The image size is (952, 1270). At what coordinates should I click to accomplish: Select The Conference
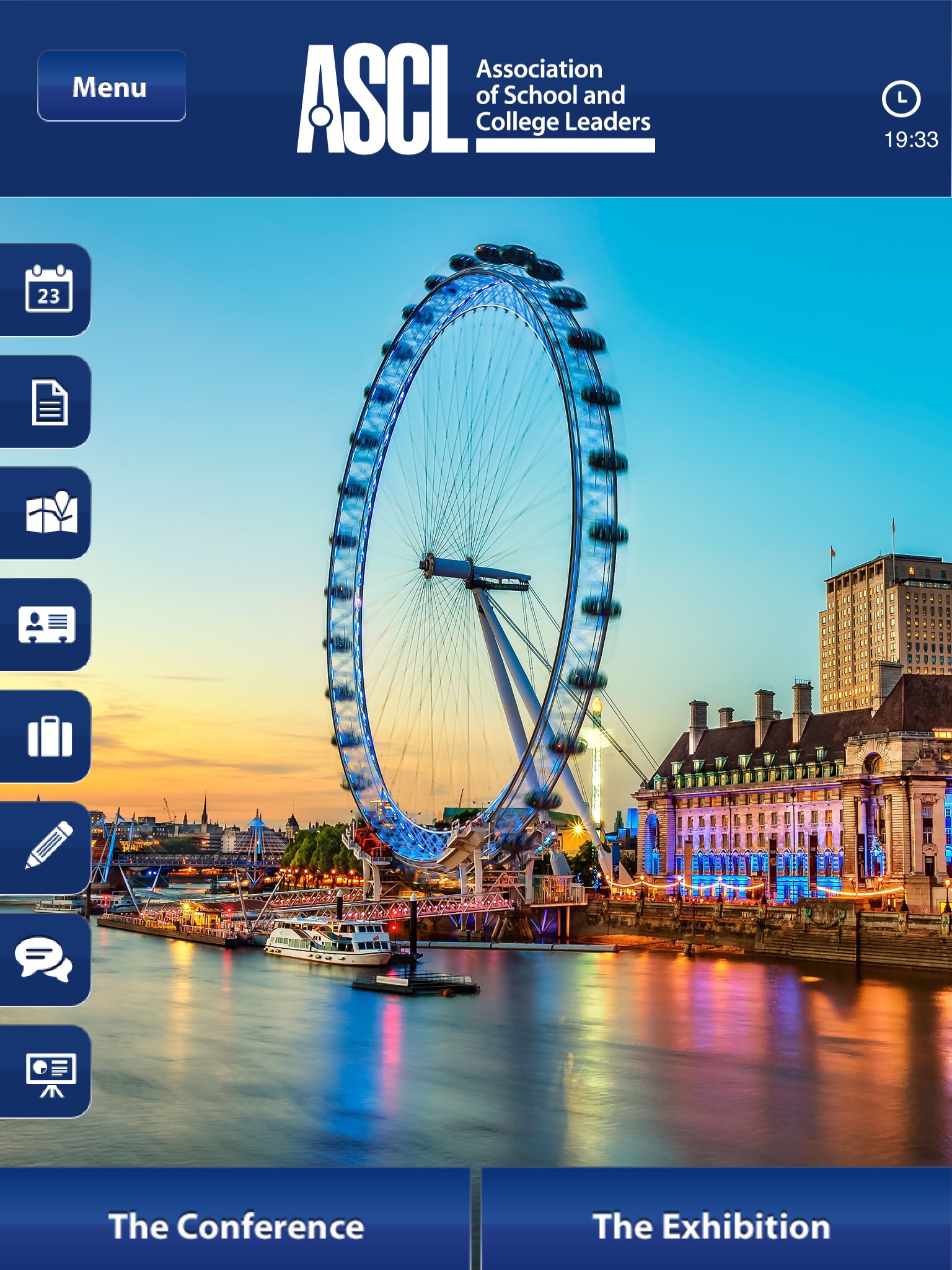tap(236, 1225)
